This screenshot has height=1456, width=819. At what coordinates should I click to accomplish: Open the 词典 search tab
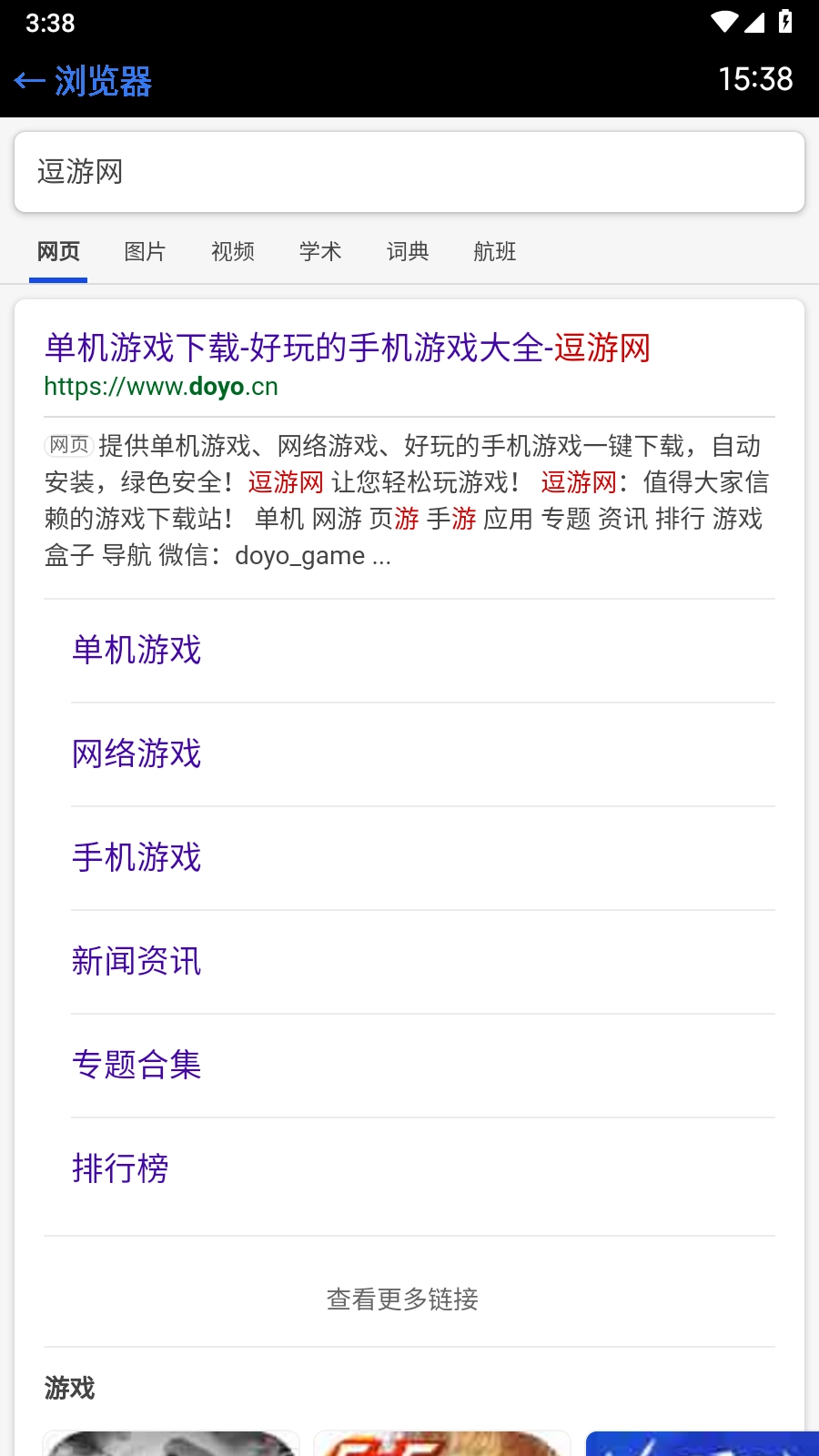pyautogui.click(x=407, y=251)
